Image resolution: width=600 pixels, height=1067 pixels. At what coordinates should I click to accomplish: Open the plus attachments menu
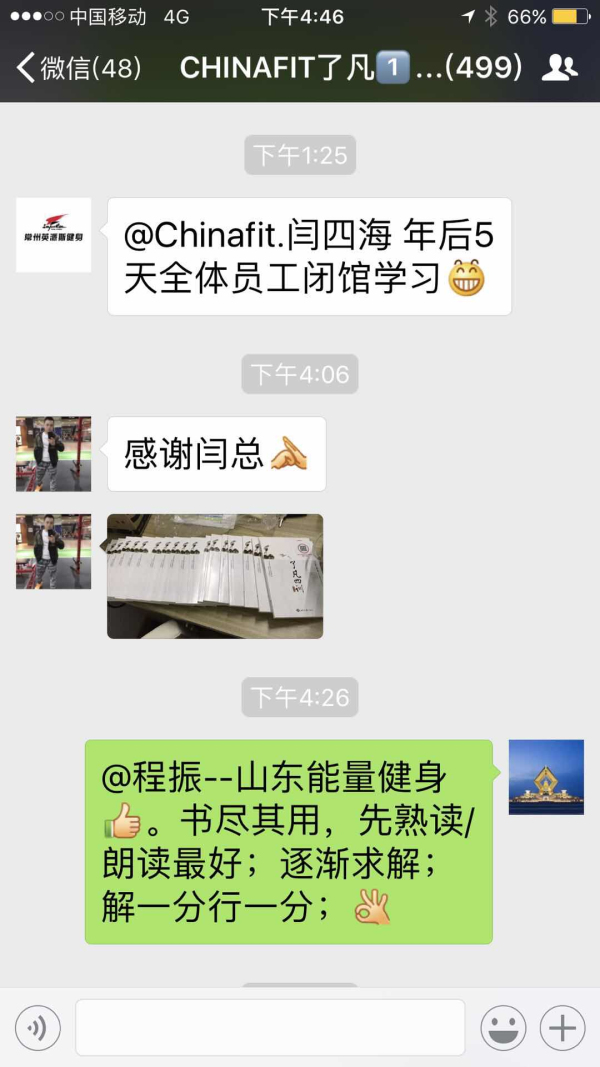[x=562, y=1027]
